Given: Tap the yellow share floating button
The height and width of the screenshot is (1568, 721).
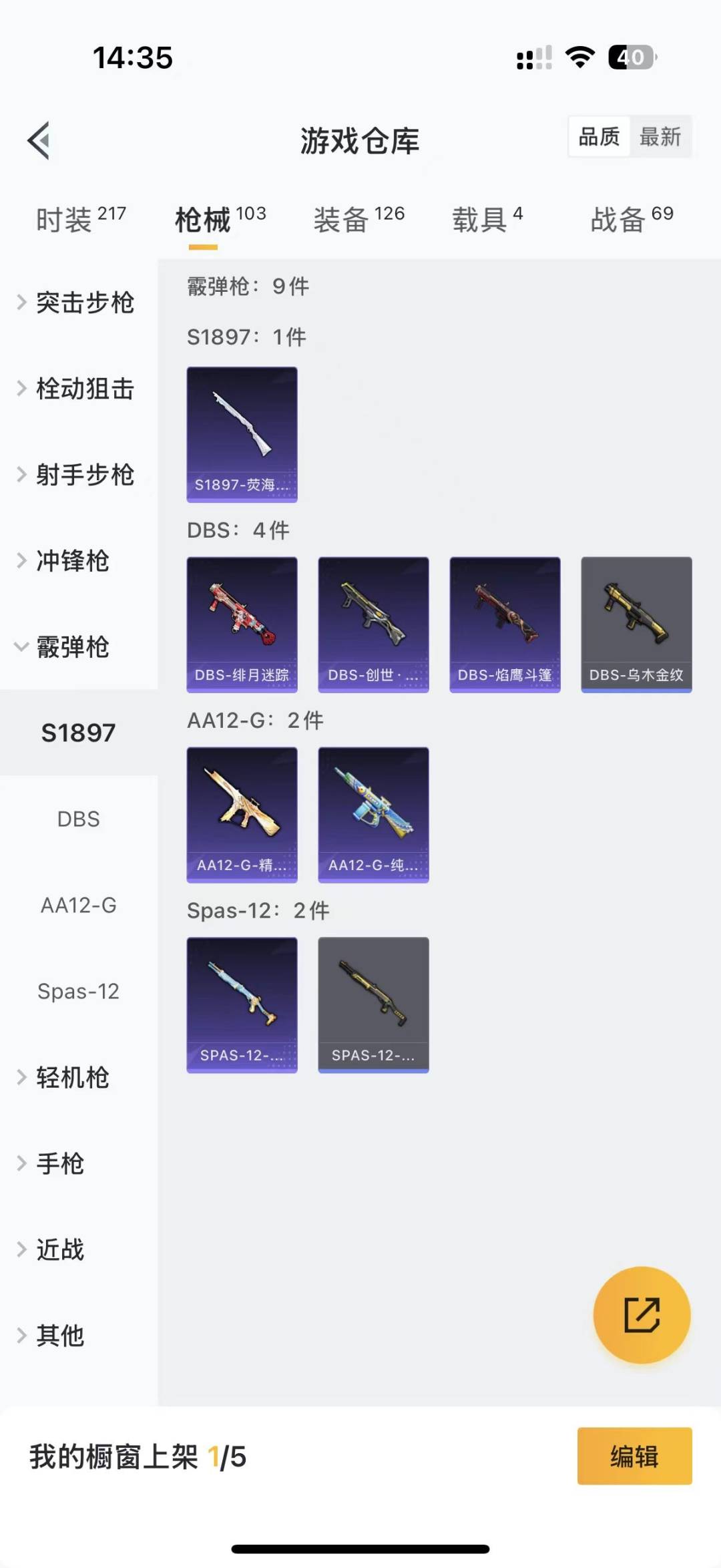Looking at the screenshot, I should coord(642,1315).
